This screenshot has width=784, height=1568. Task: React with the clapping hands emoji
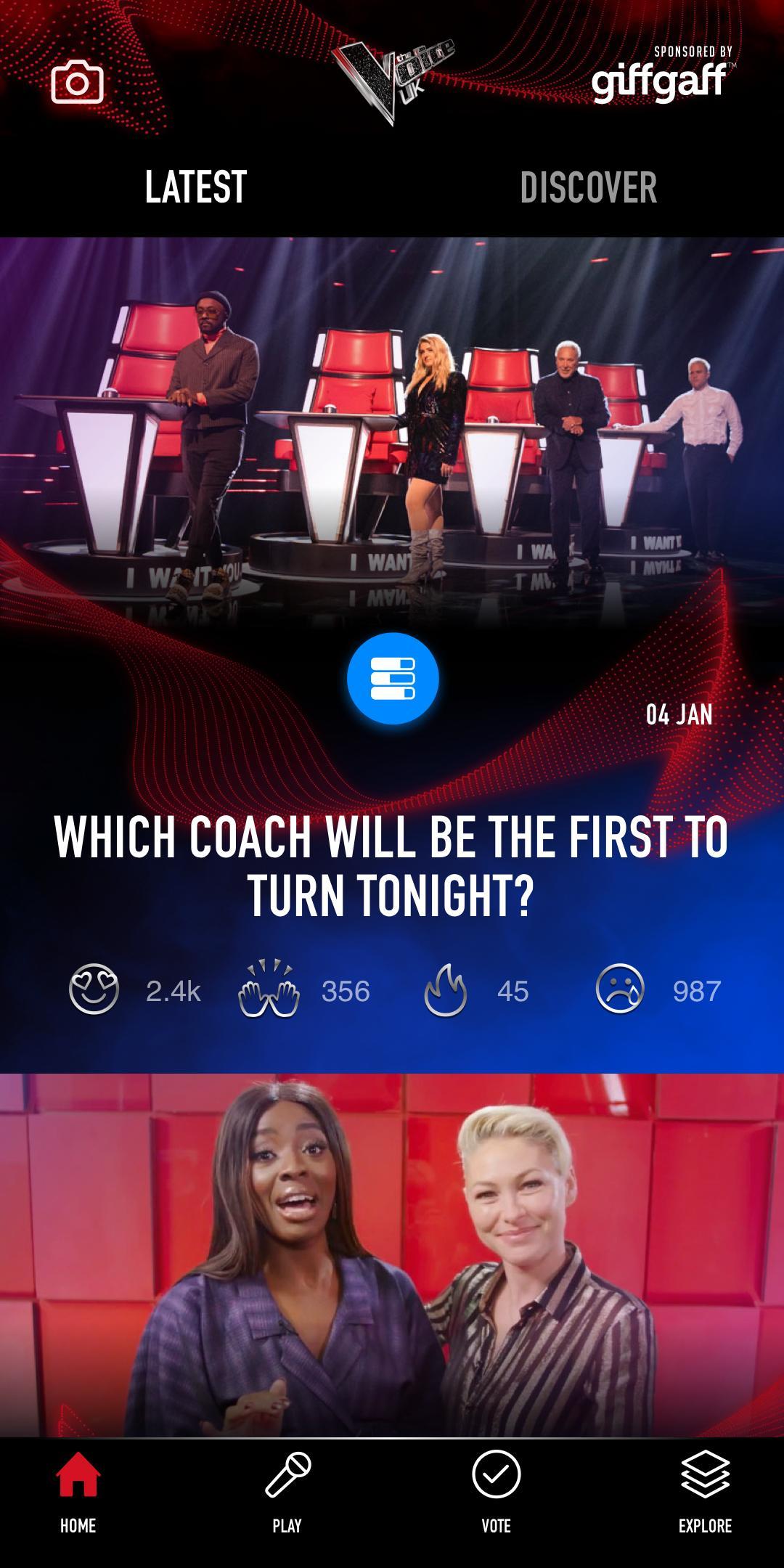pos(269,989)
